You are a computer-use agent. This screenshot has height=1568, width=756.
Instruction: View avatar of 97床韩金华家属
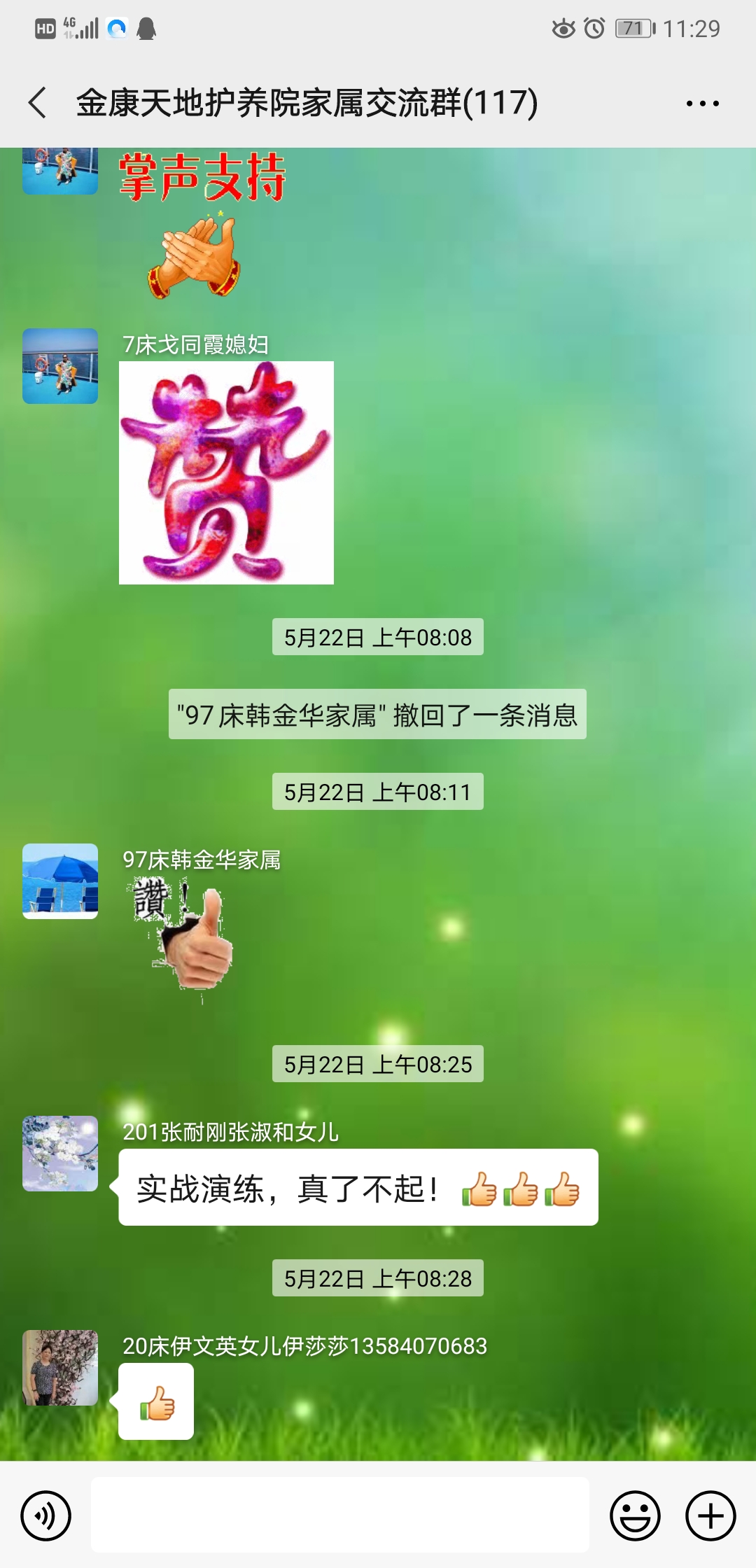[x=60, y=881]
